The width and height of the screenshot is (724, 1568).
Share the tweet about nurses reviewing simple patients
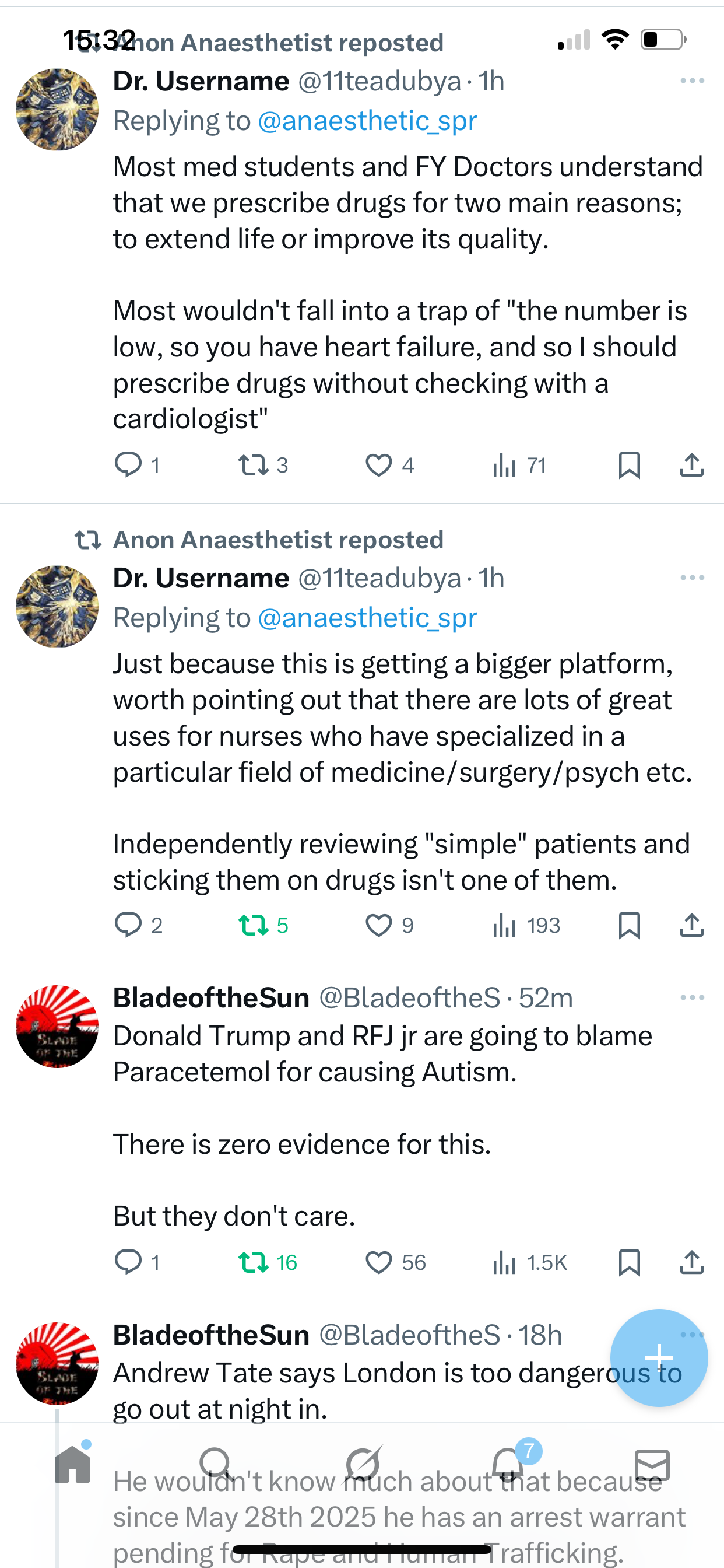coord(691,925)
